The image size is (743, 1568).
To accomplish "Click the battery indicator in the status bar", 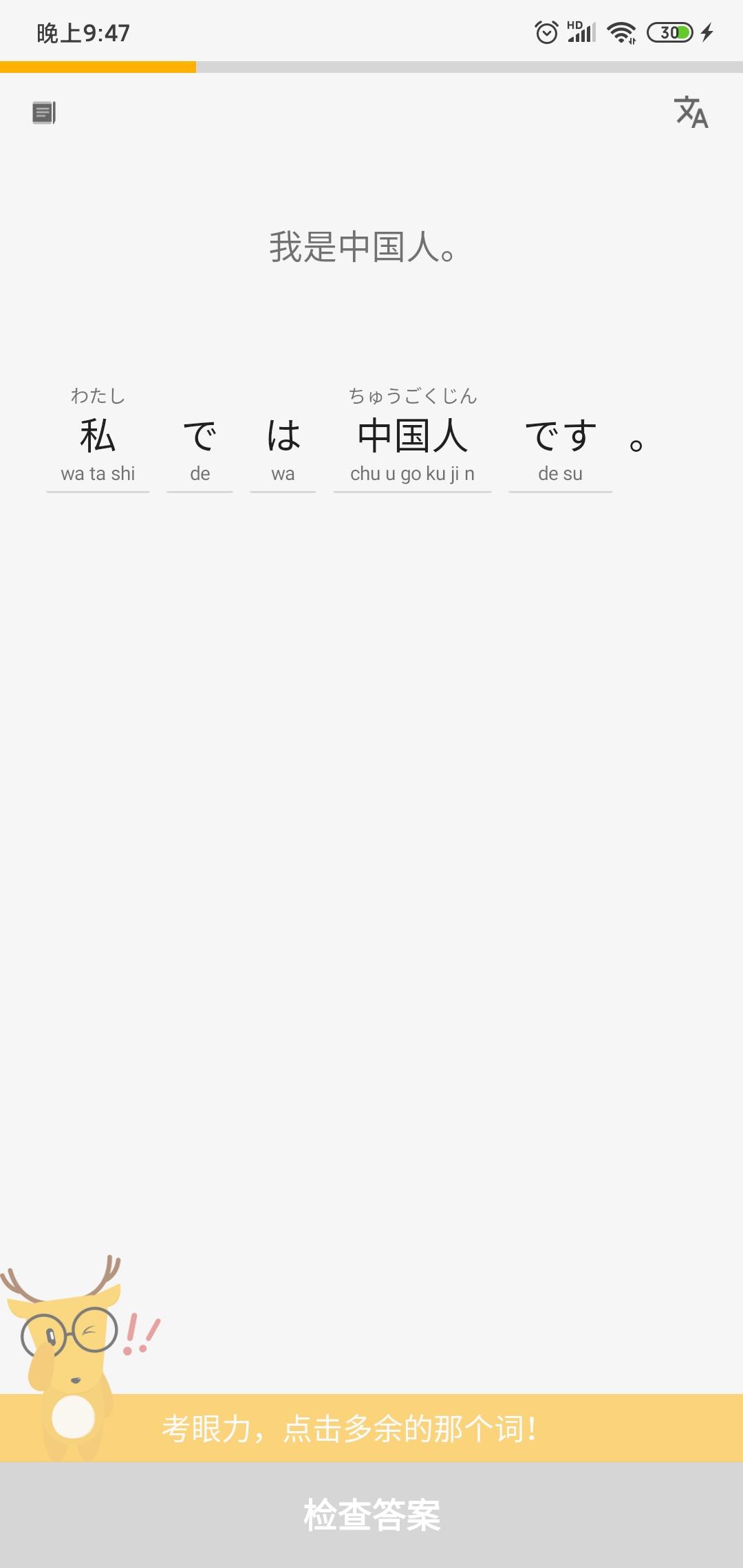I will pyautogui.click(x=669, y=32).
